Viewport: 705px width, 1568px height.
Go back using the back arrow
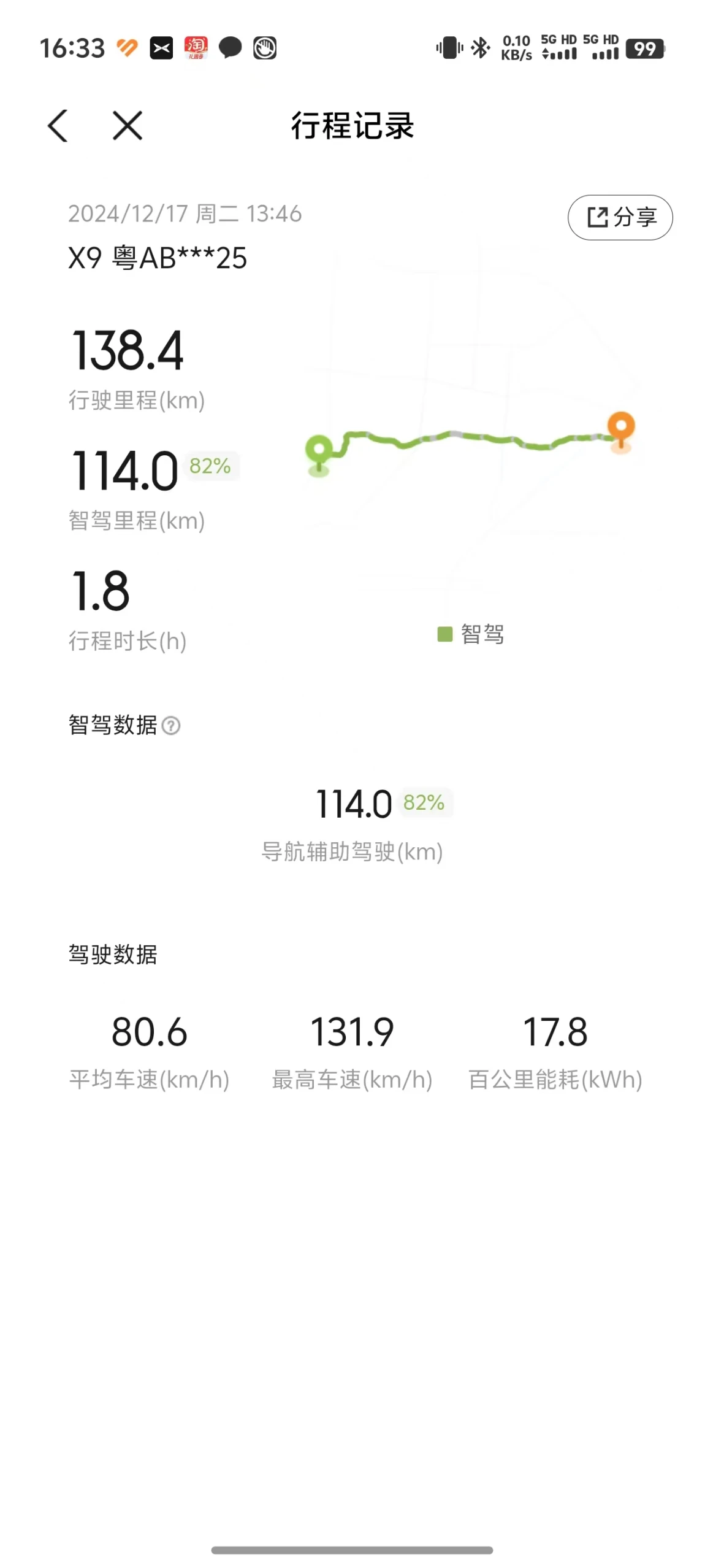(x=58, y=126)
